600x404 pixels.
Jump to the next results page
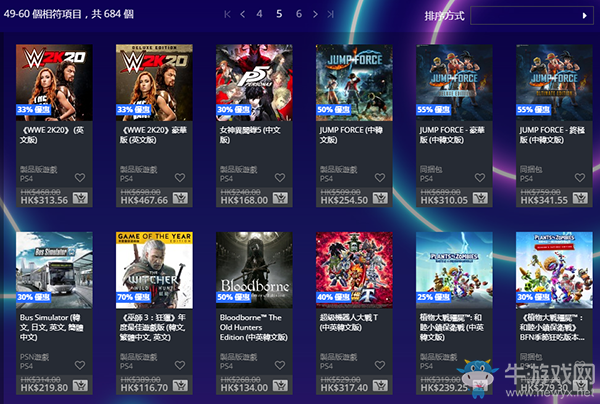click(x=316, y=14)
